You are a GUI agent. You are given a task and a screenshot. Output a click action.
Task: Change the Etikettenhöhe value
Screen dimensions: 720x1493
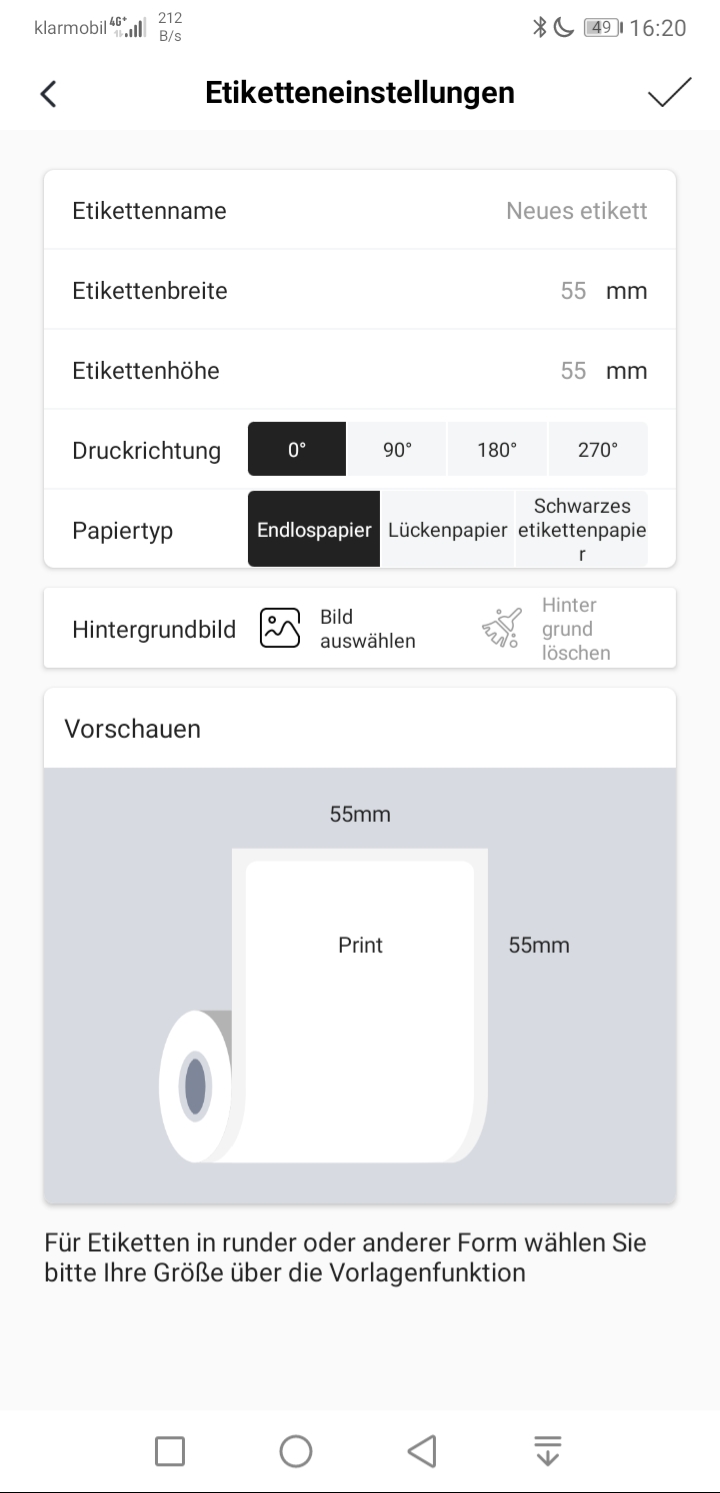pyautogui.click(x=573, y=371)
